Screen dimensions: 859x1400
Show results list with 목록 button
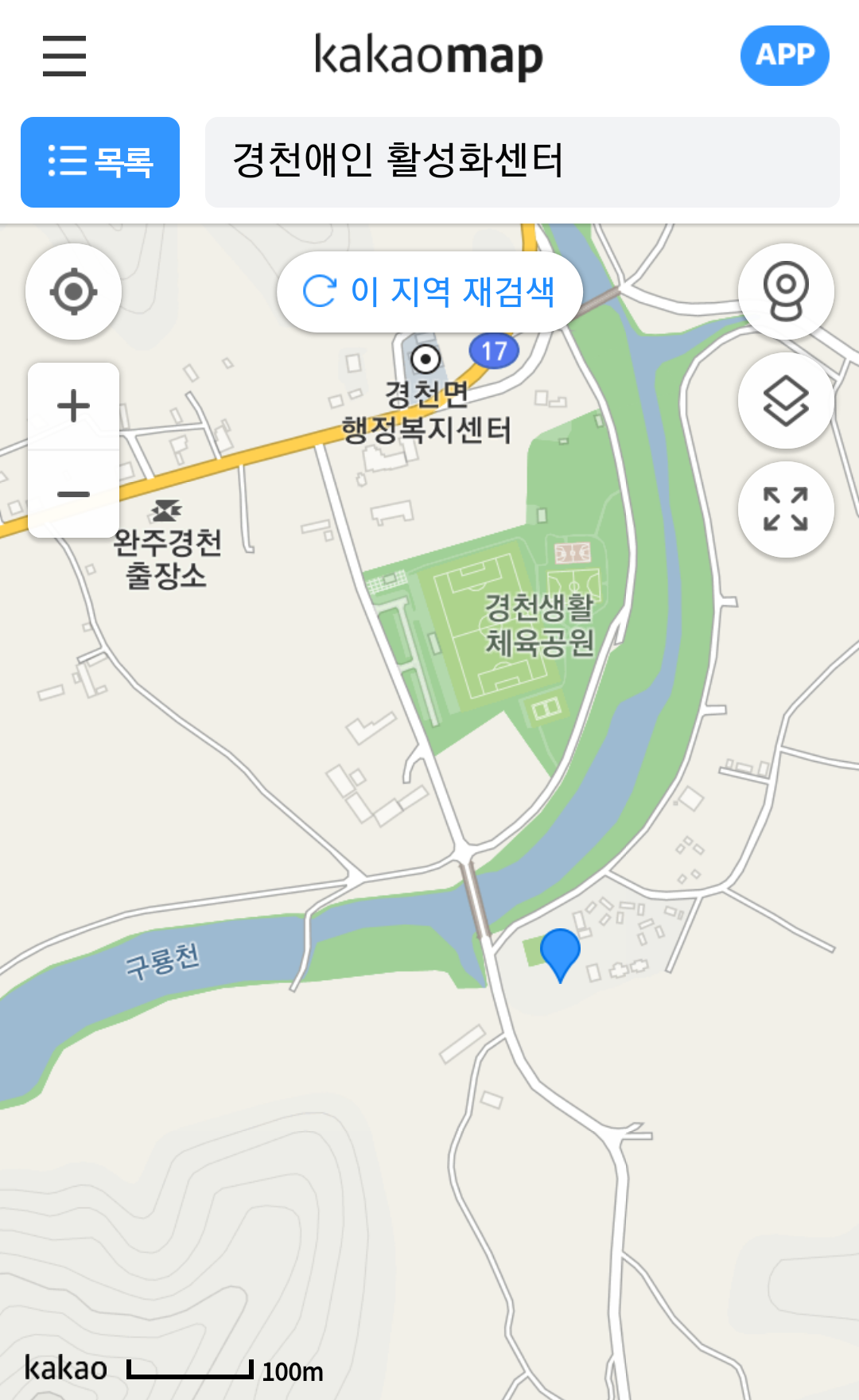pos(100,162)
